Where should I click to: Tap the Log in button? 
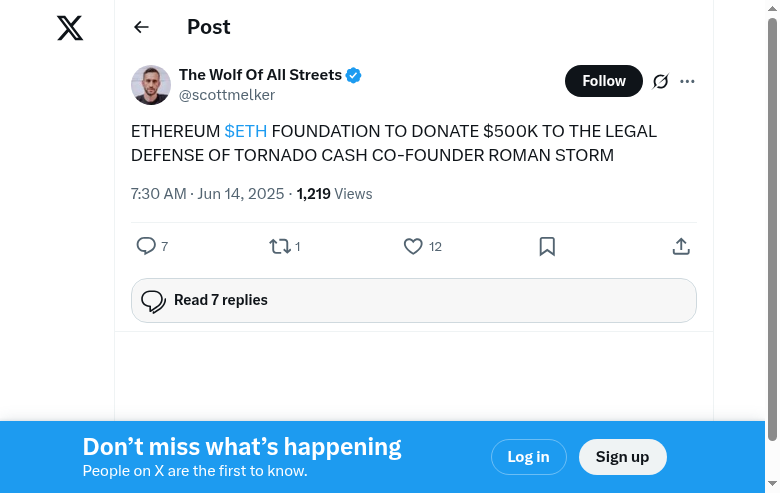pos(528,457)
